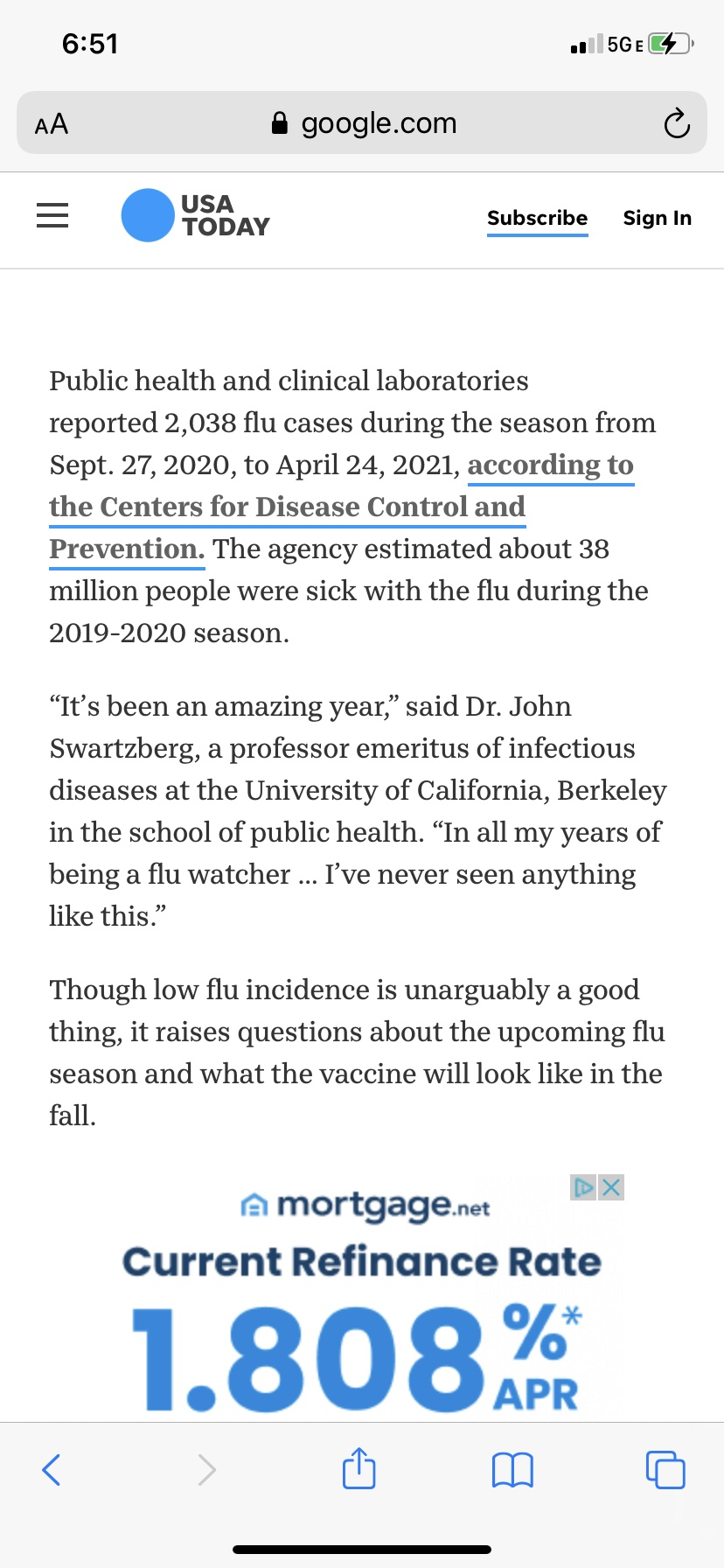Image resolution: width=724 pixels, height=1568 pixels.
Task: Tap the Subscribe link
Action: [x=537, y=218]
